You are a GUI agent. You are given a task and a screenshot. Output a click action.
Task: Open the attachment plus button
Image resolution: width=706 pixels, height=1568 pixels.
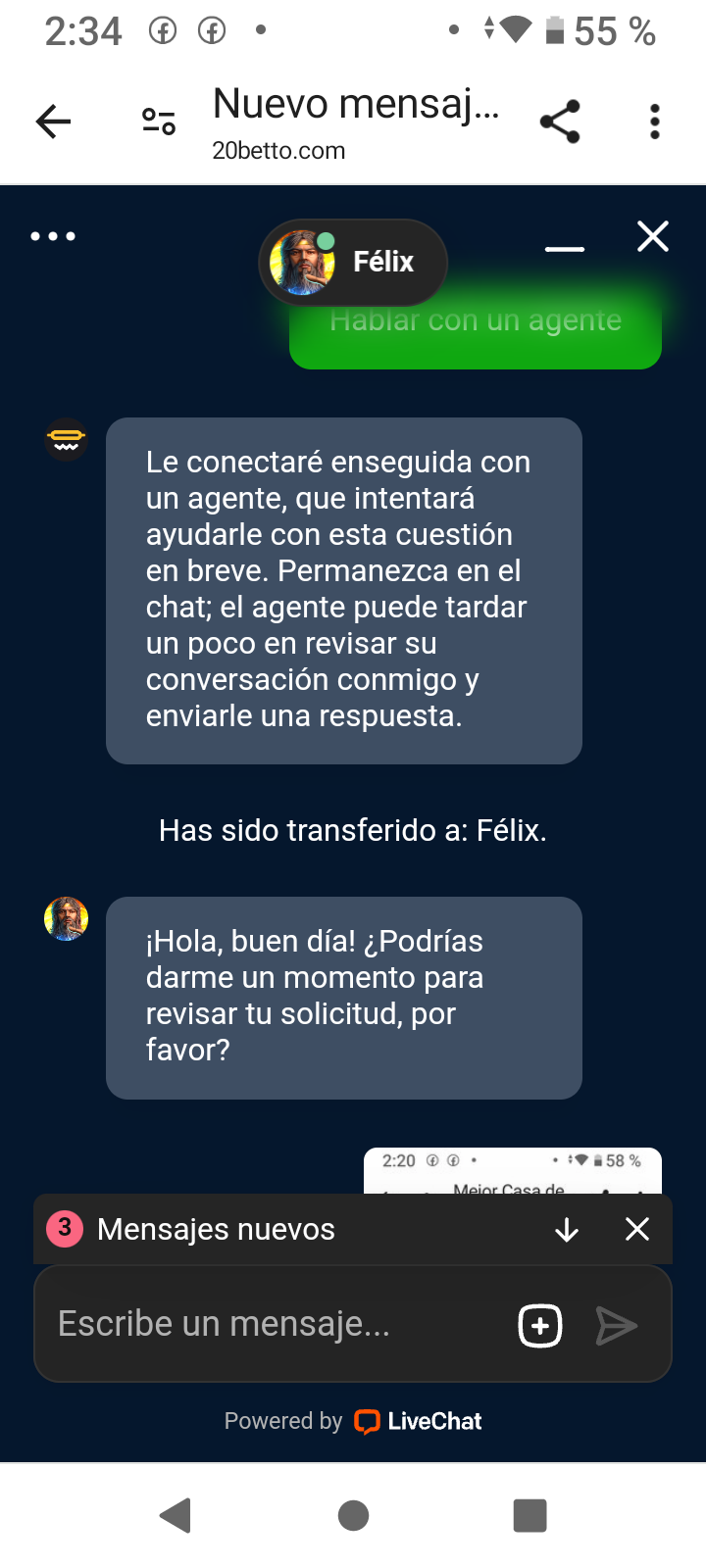click(x=540, y=1326)
